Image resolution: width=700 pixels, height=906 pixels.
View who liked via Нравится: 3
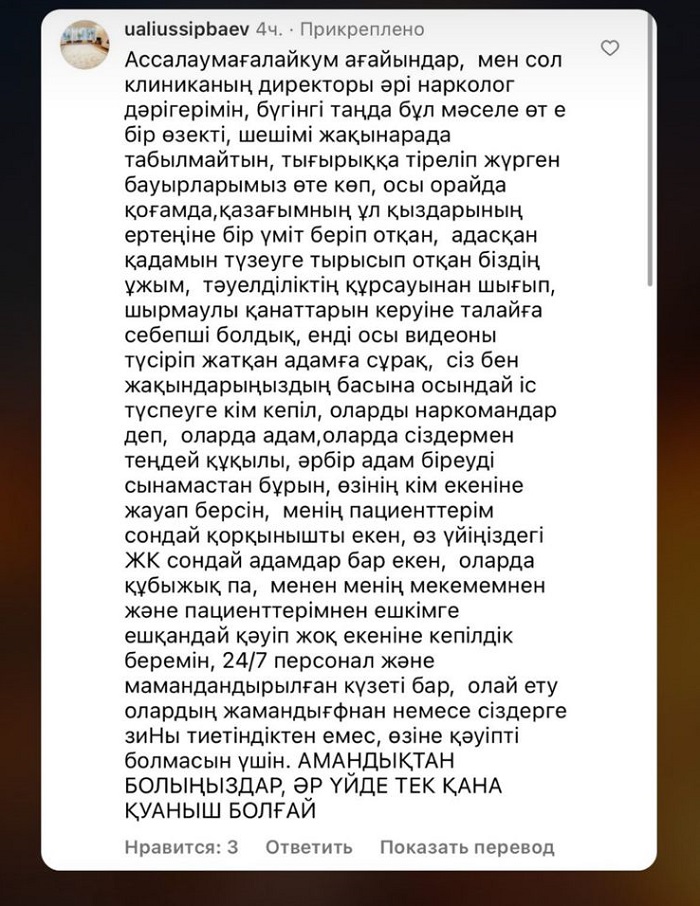181,847
